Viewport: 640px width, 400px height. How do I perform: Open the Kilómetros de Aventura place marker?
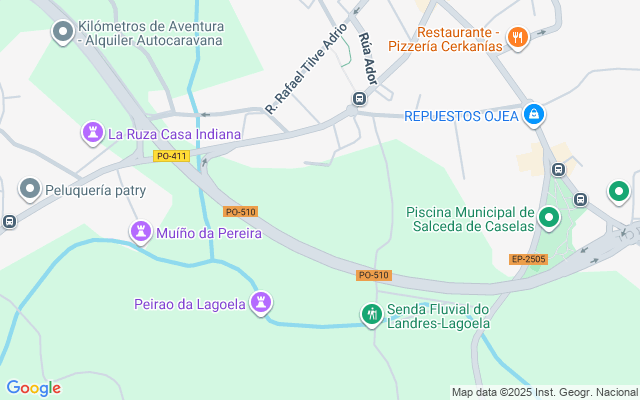(63, 32)
